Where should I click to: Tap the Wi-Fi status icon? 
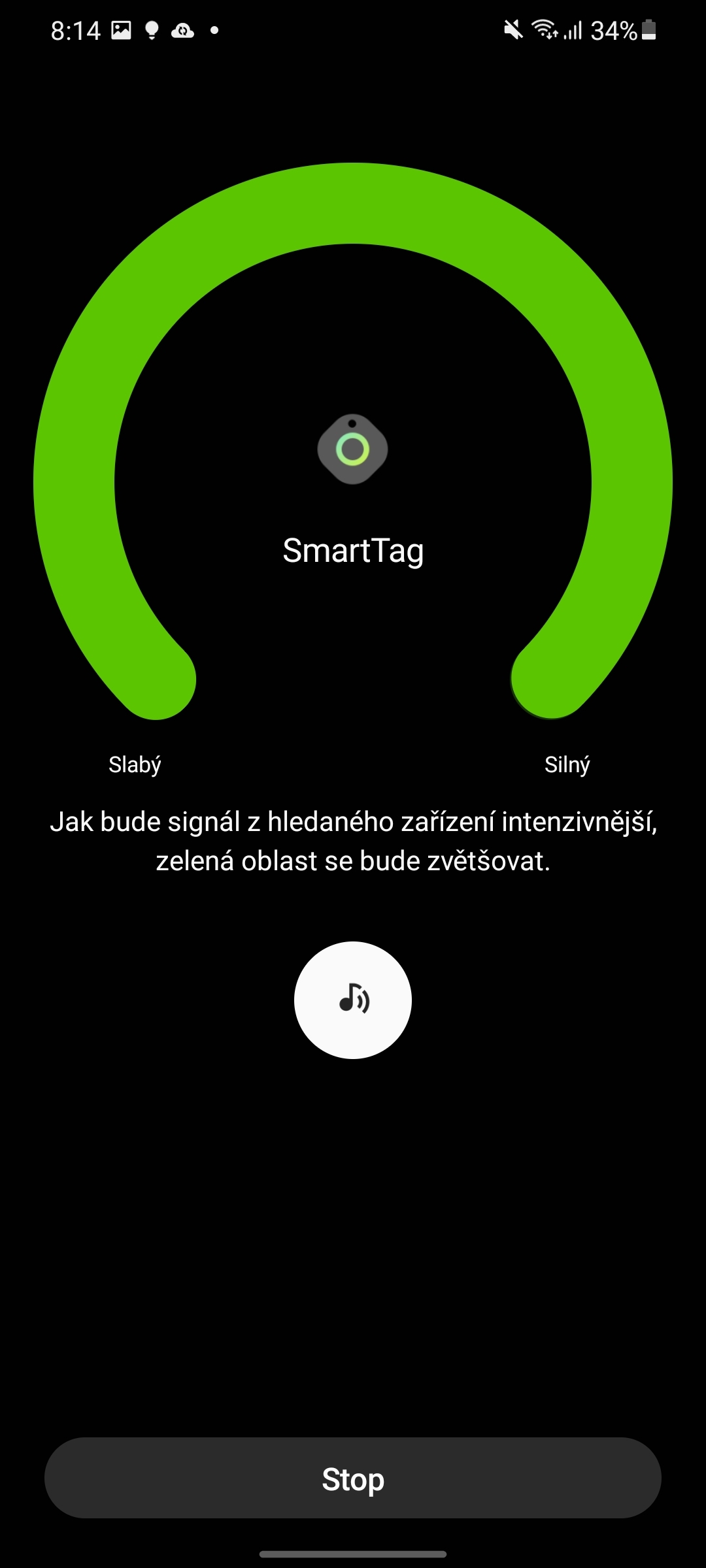[x=545, y=29]
